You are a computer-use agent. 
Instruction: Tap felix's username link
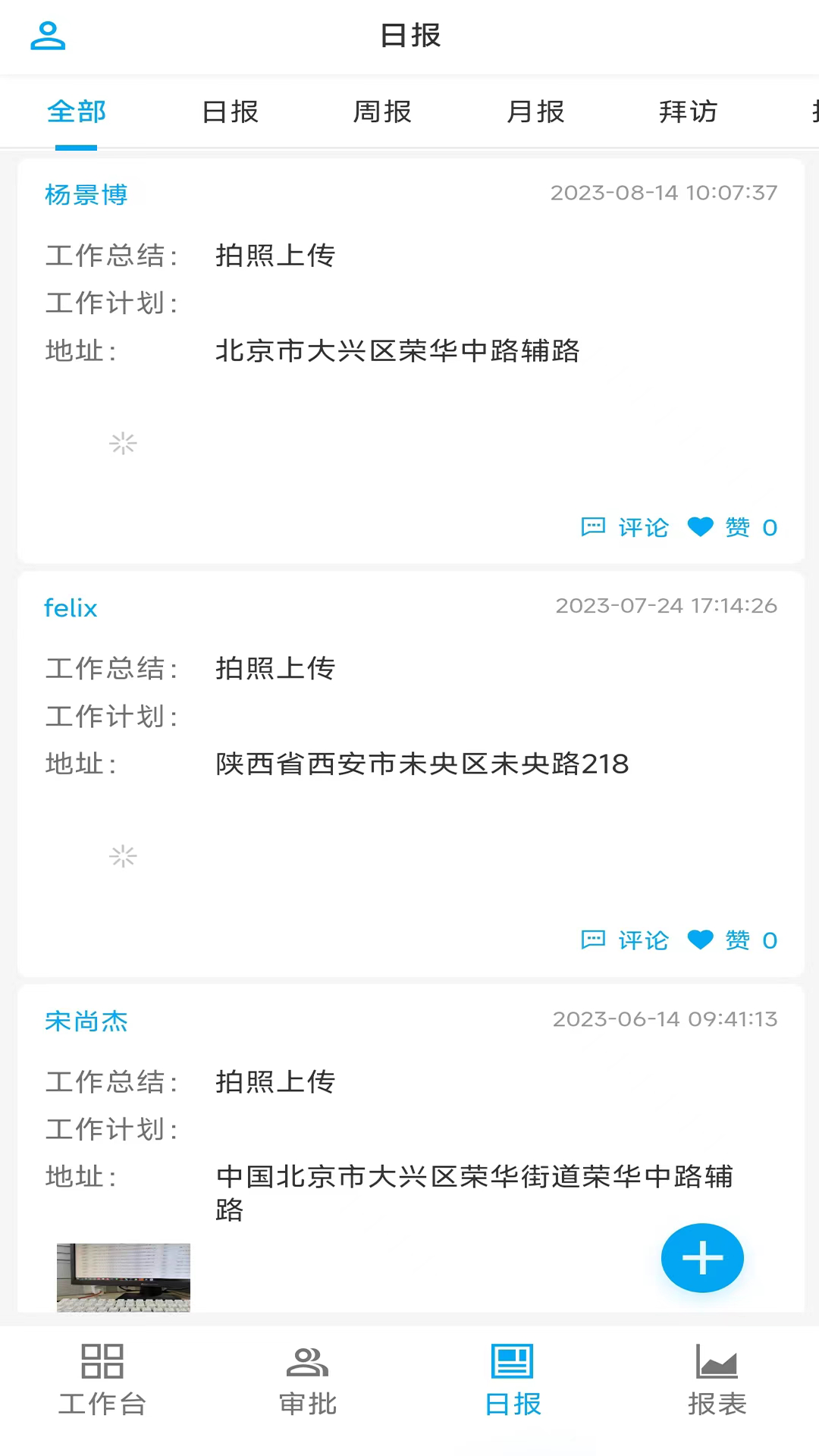pyautogui.click(x=70, y=607)
